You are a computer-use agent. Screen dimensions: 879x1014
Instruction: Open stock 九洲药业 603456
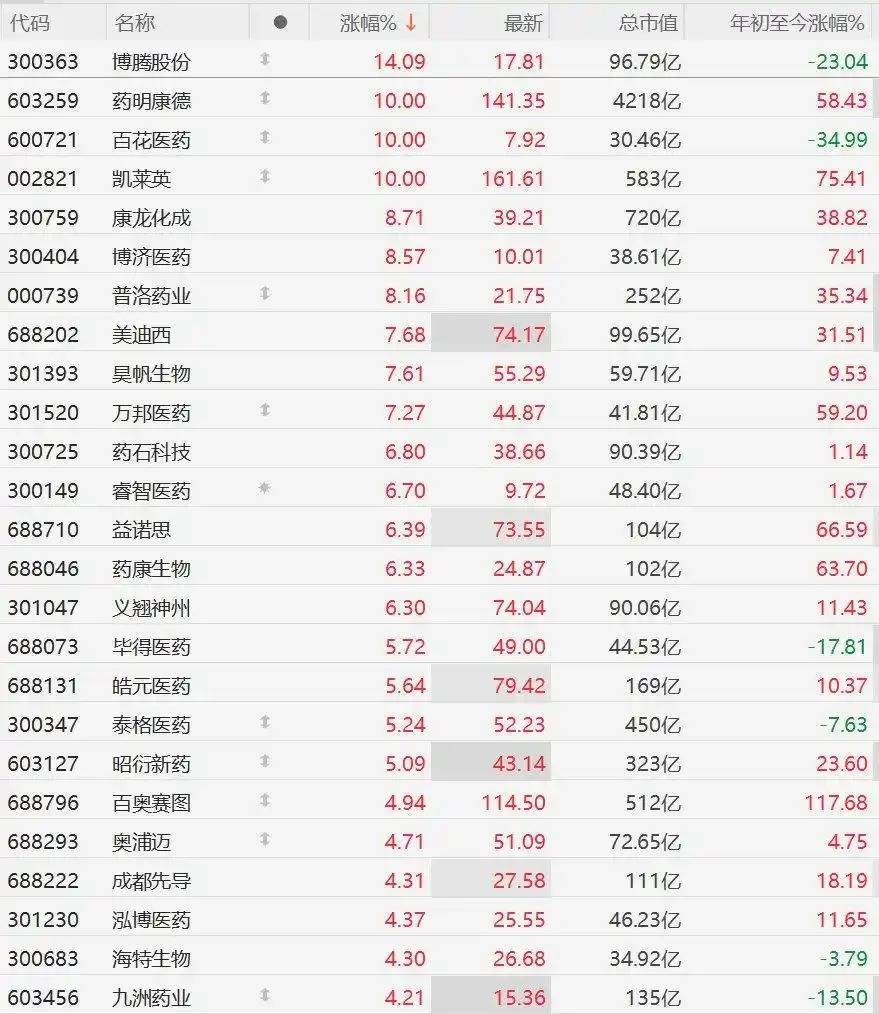(x=439, y=997)
